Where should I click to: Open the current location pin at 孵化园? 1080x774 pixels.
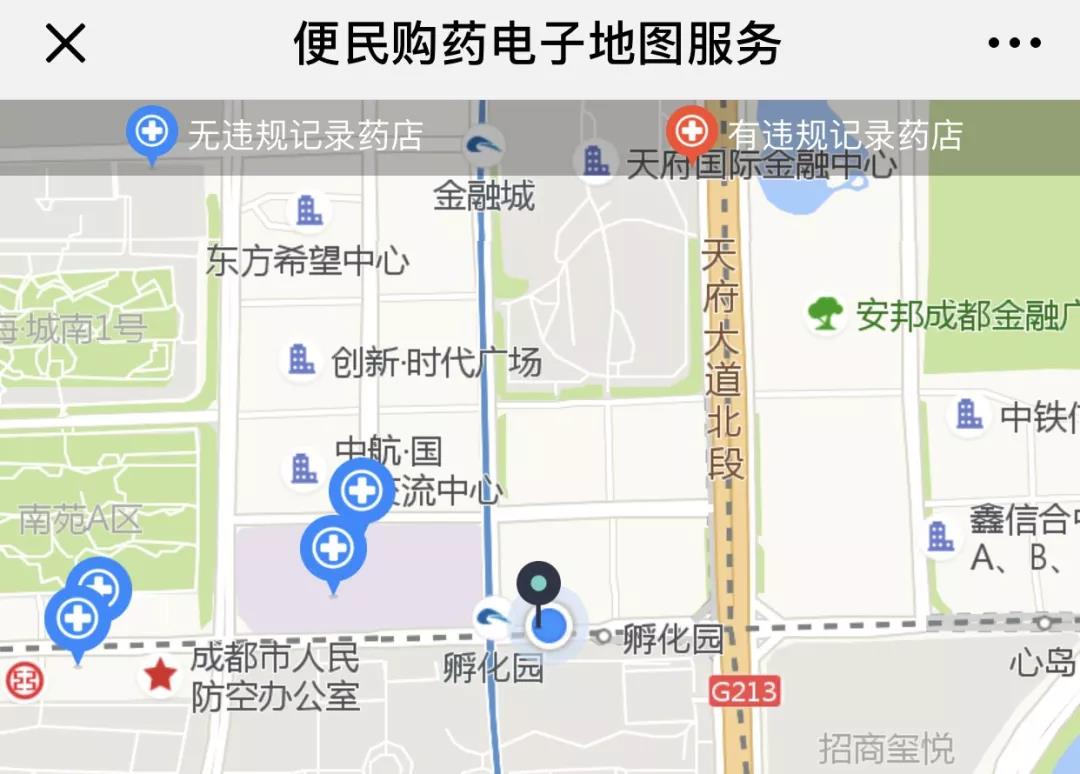click(x=539, y=585)
